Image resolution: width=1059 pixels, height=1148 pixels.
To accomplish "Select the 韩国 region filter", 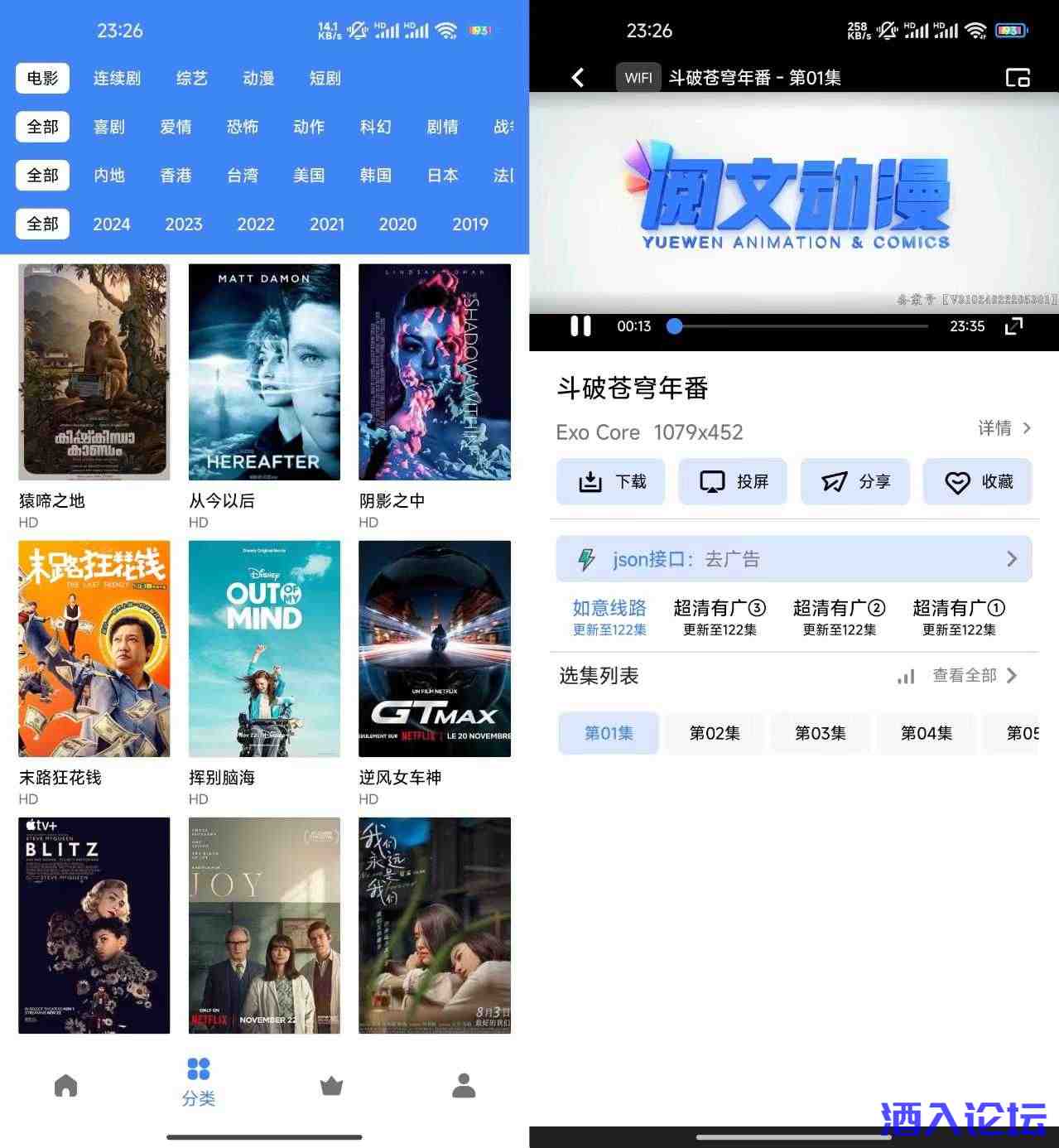I will pos(376,176).
